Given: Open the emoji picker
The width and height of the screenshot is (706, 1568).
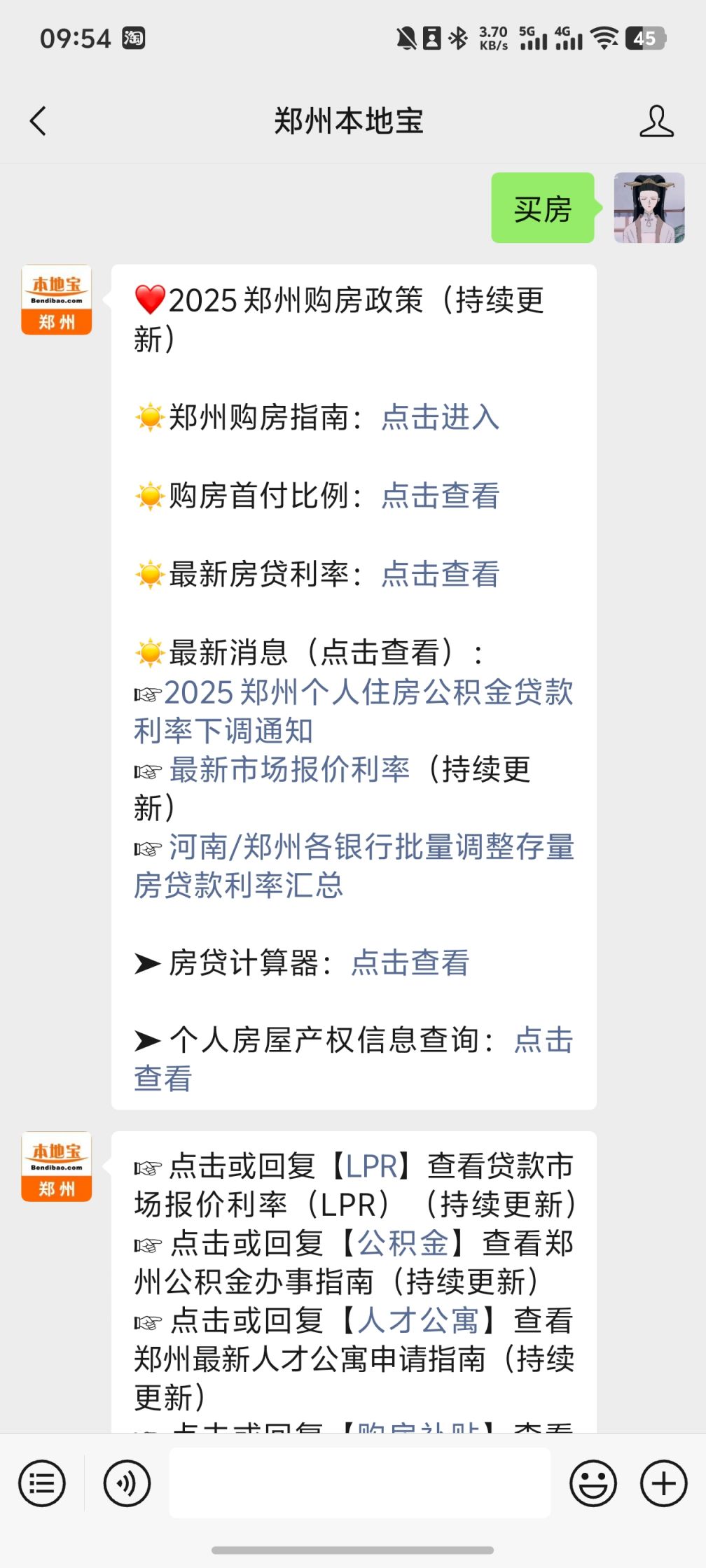Looking at the screenshot, I should pos(593,1483).
